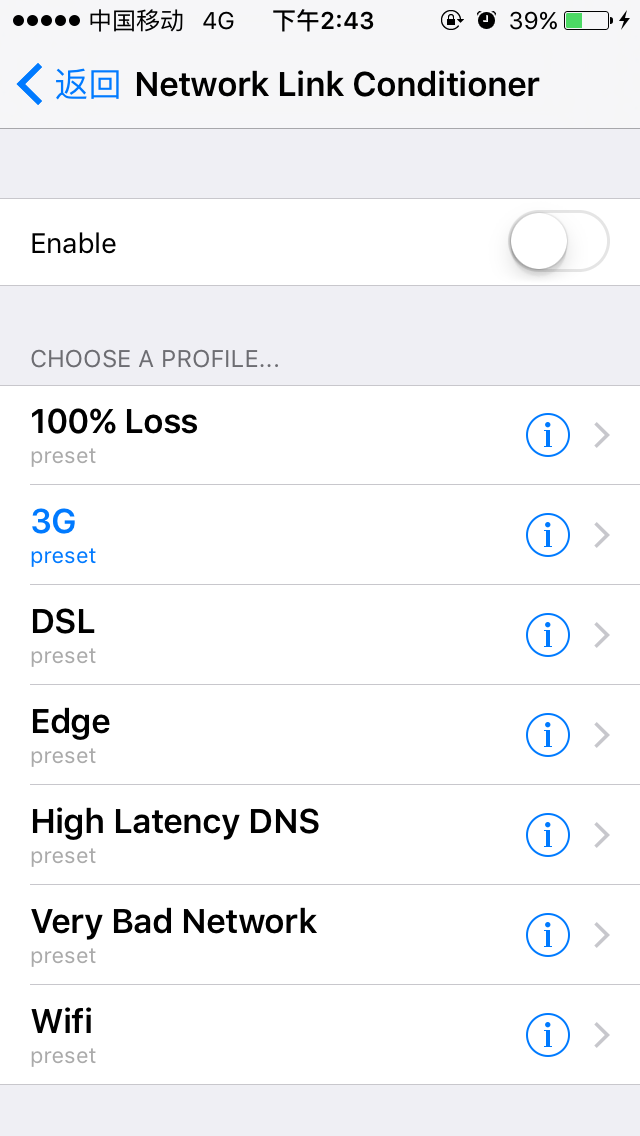Select the Wifi preset profile
Screen dimensions: 640x1136
pyautogui.click(x=320, y=1035)
